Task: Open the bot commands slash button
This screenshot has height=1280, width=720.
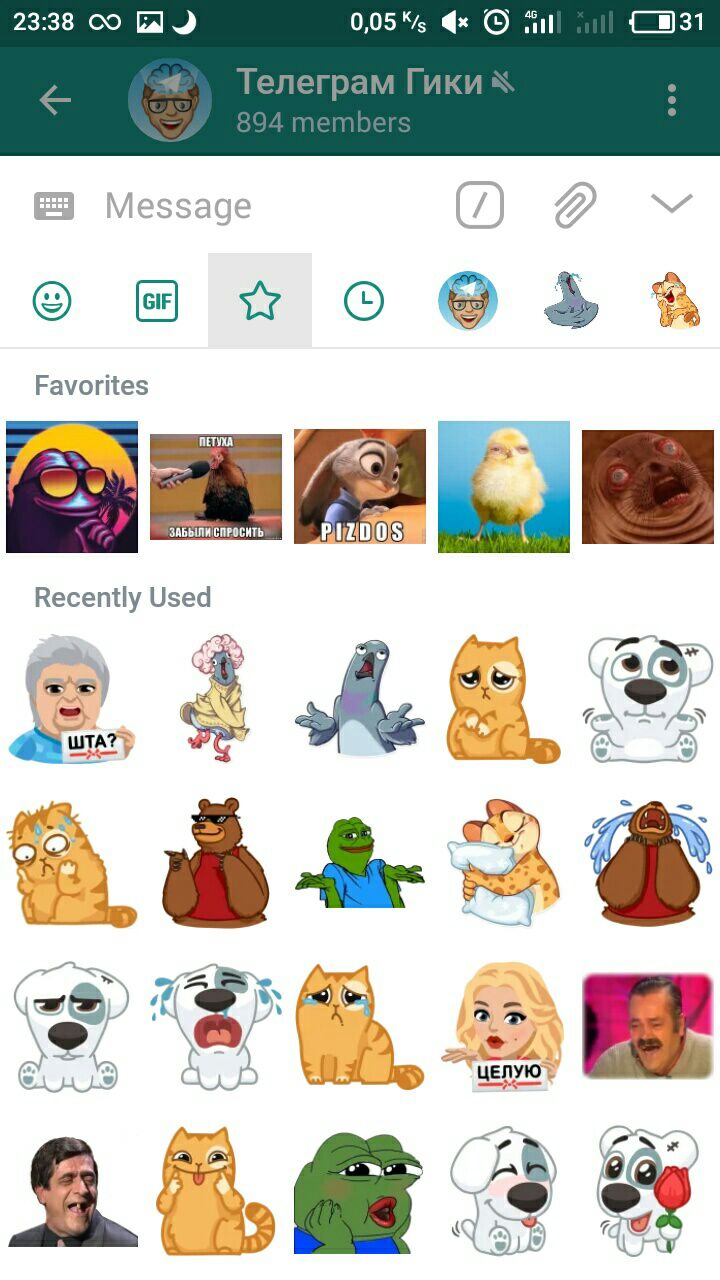Action: click(480, 206)
